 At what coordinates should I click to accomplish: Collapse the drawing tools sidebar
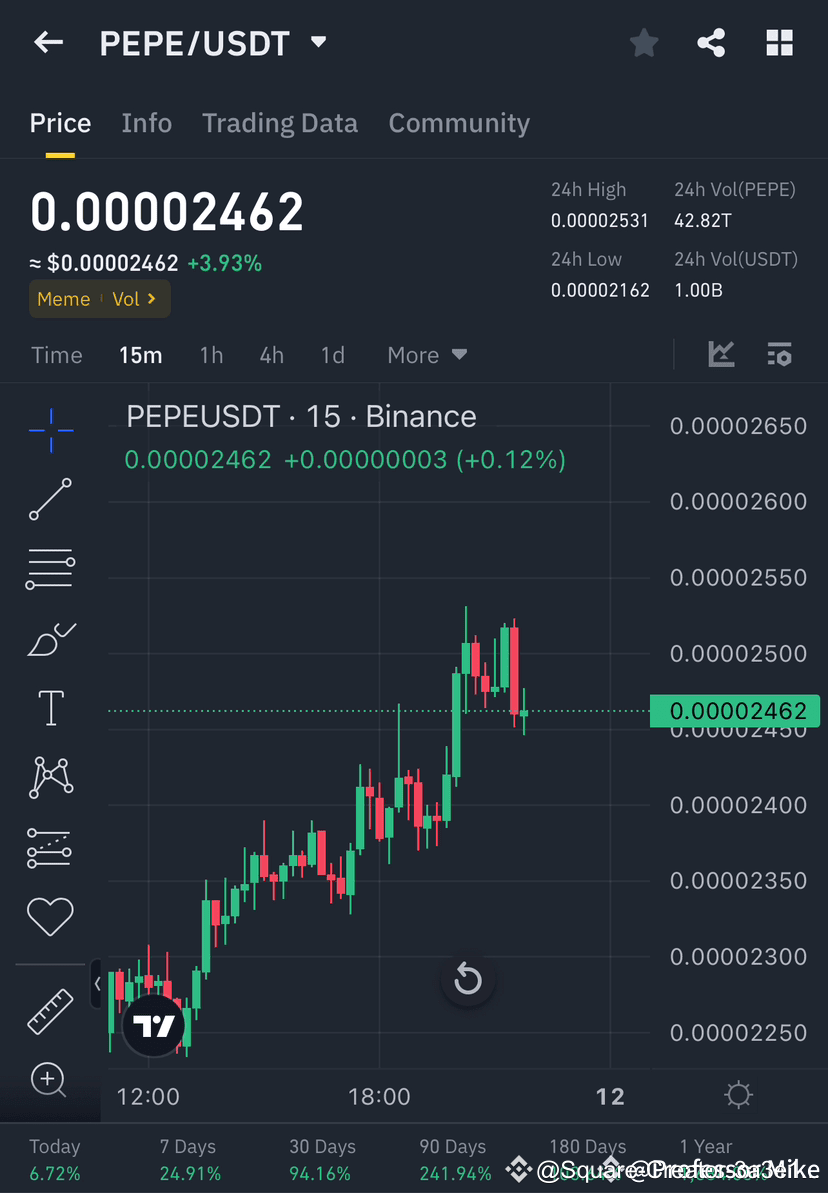[x=95, y=983]
